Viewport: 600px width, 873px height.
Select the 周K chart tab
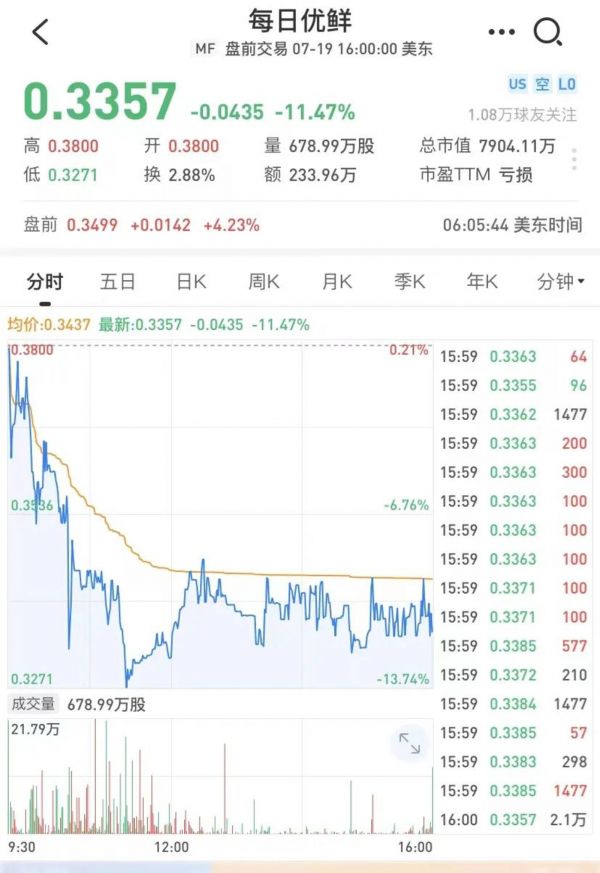point(264,282)
